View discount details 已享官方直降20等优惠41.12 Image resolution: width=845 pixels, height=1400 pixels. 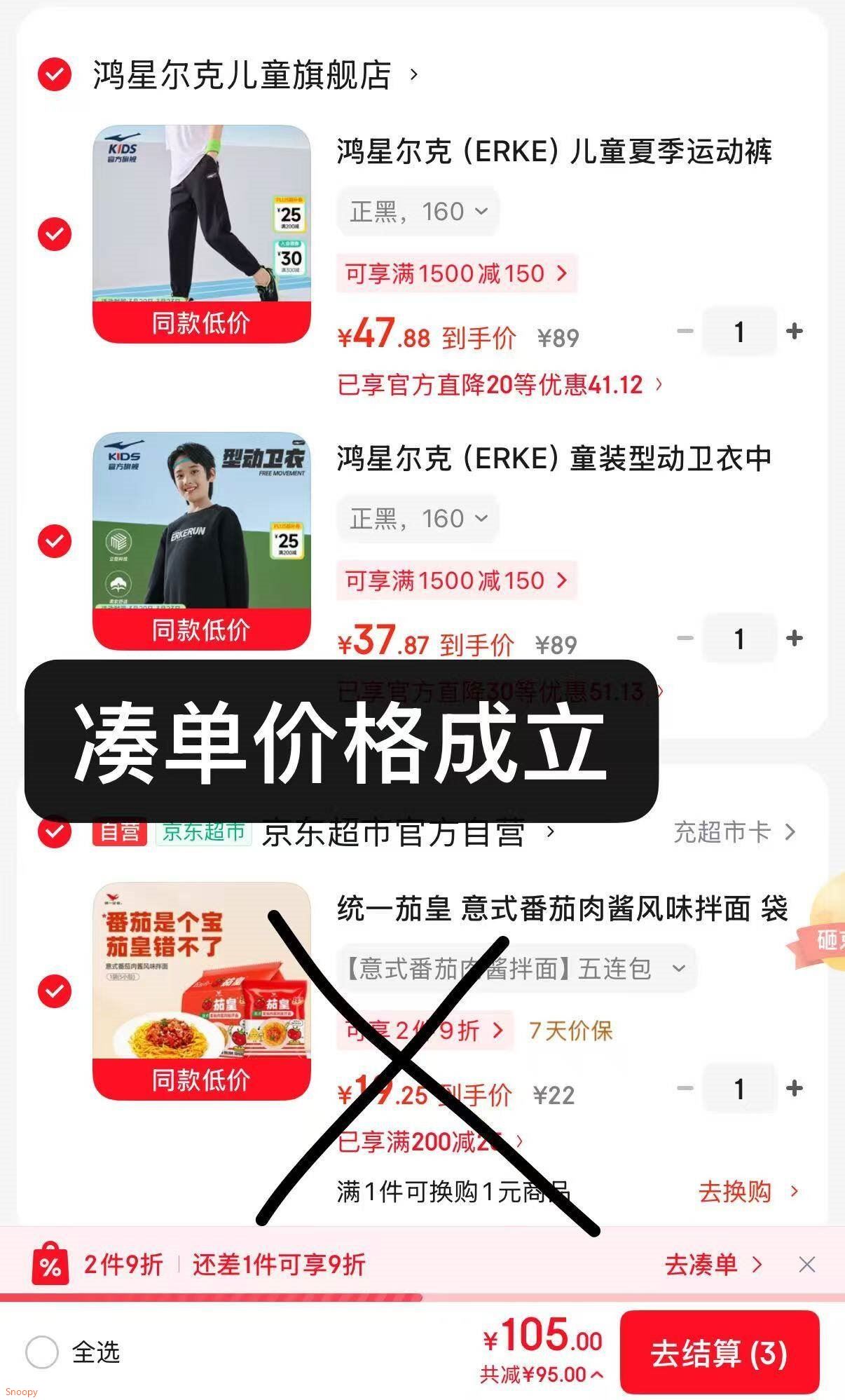tap(499, 385)
